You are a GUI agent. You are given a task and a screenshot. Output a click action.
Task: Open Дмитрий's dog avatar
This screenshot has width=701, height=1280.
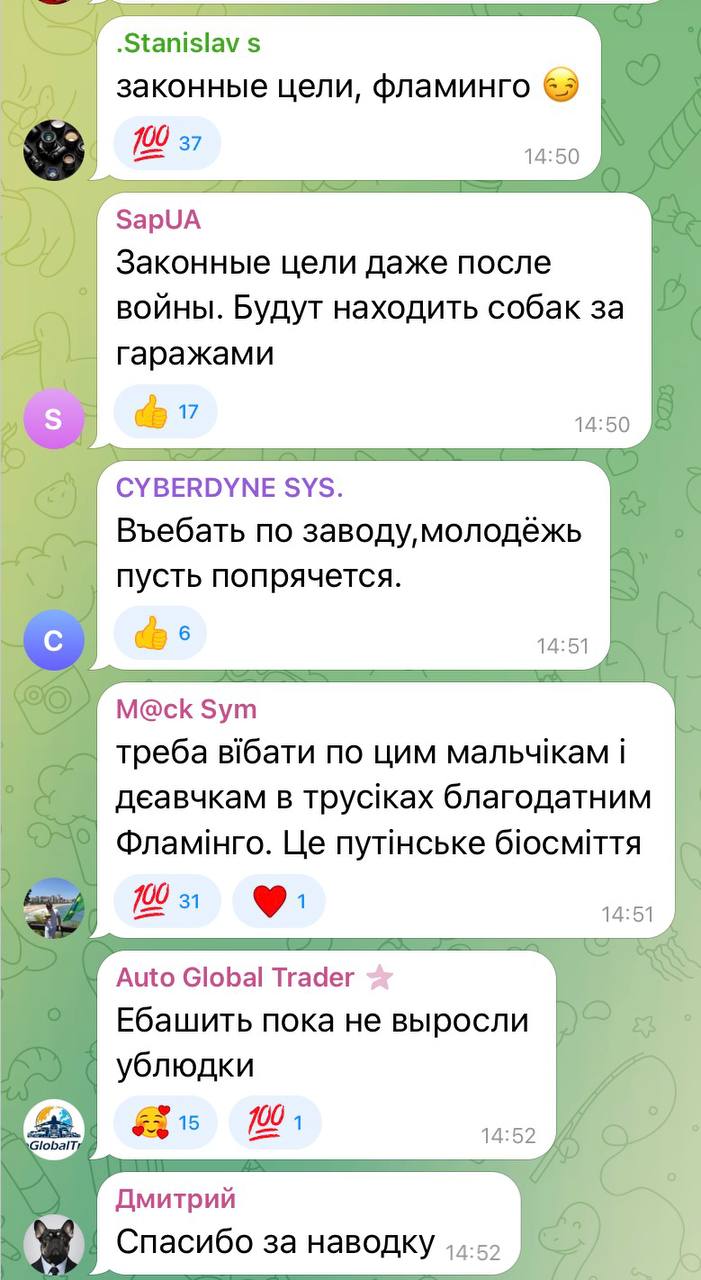pos(53,1246)
